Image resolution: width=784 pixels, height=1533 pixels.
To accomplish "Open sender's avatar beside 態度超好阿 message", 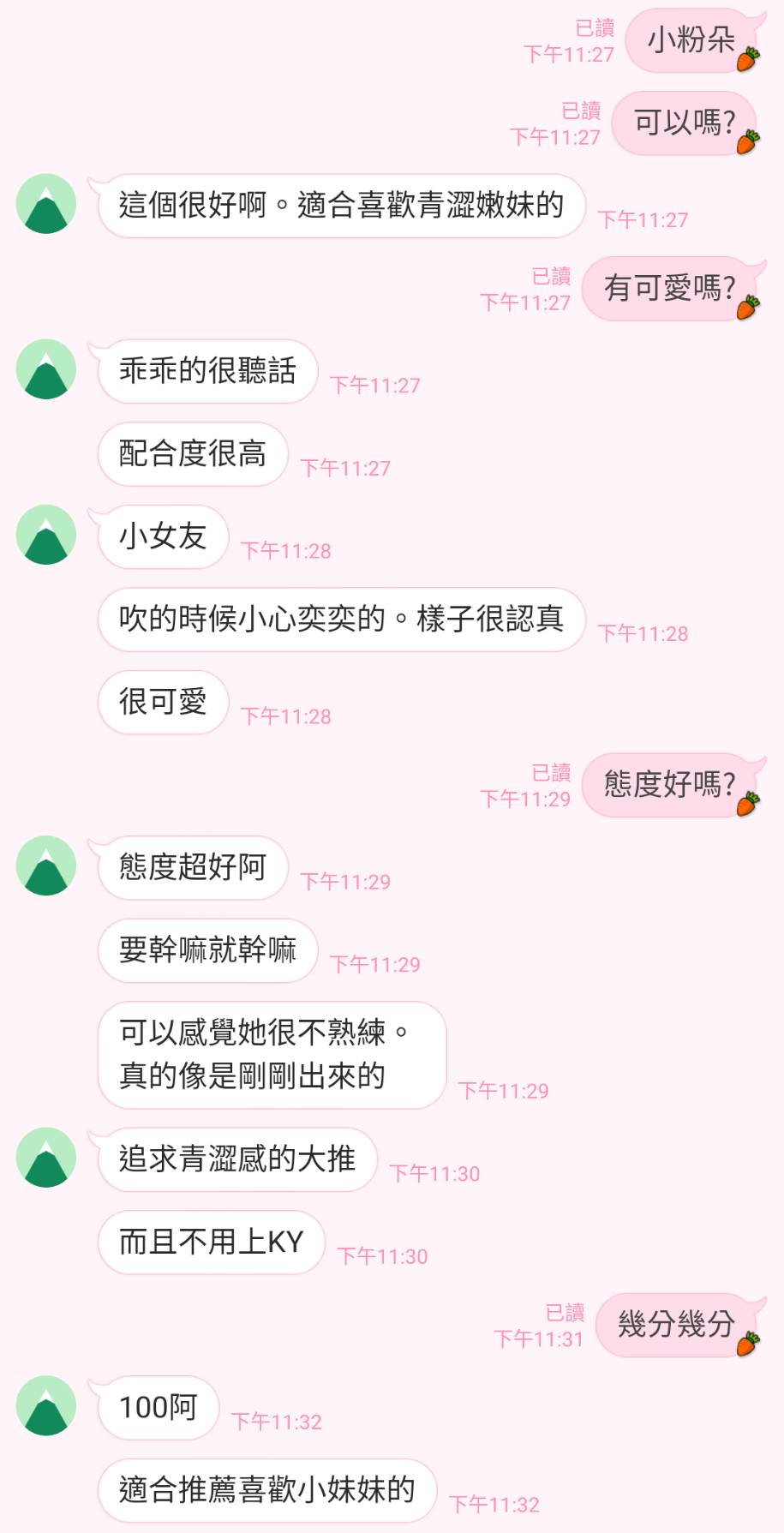I will coord(46,865).
